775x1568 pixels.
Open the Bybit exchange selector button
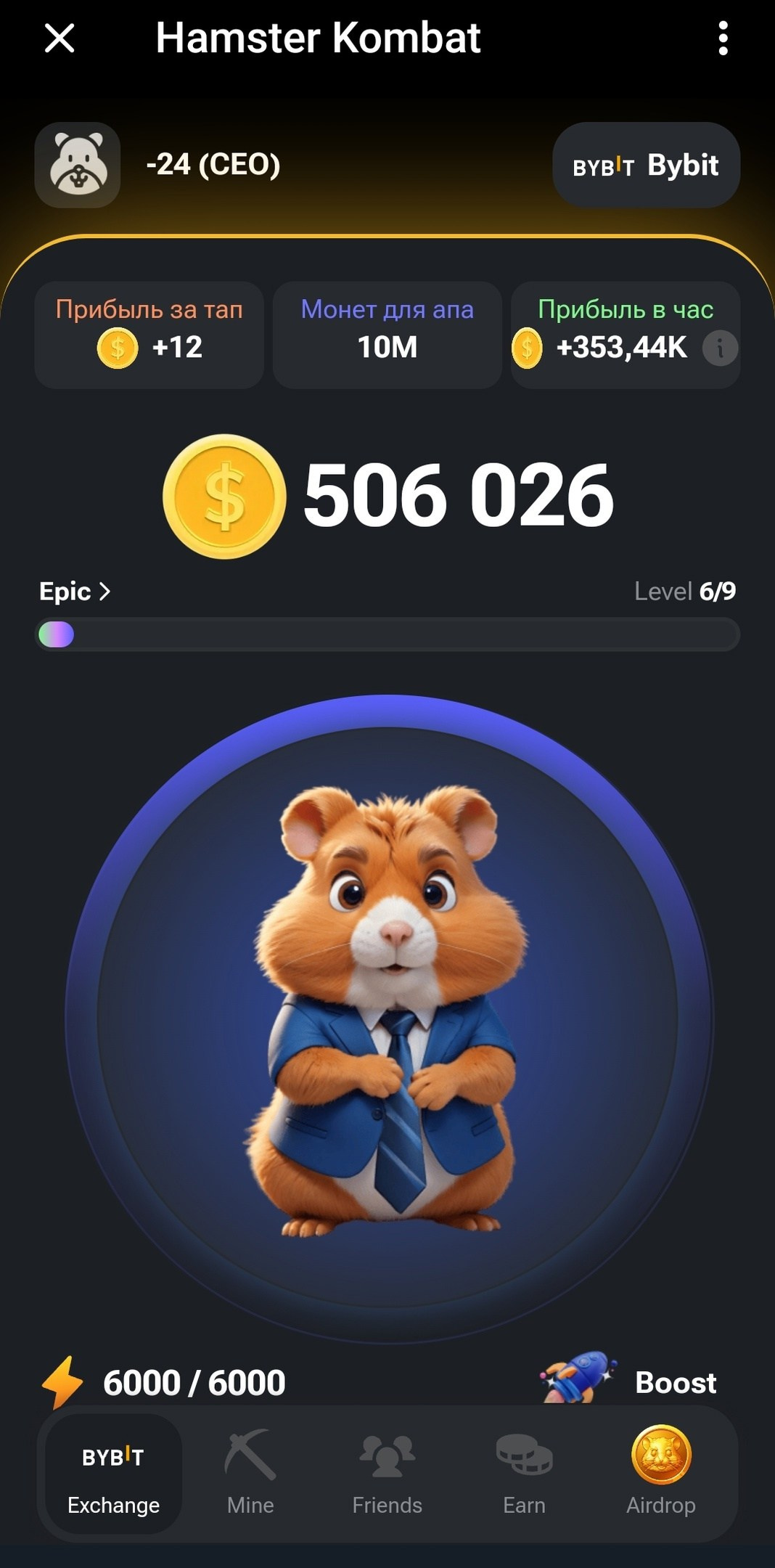(x=646, y=166)
